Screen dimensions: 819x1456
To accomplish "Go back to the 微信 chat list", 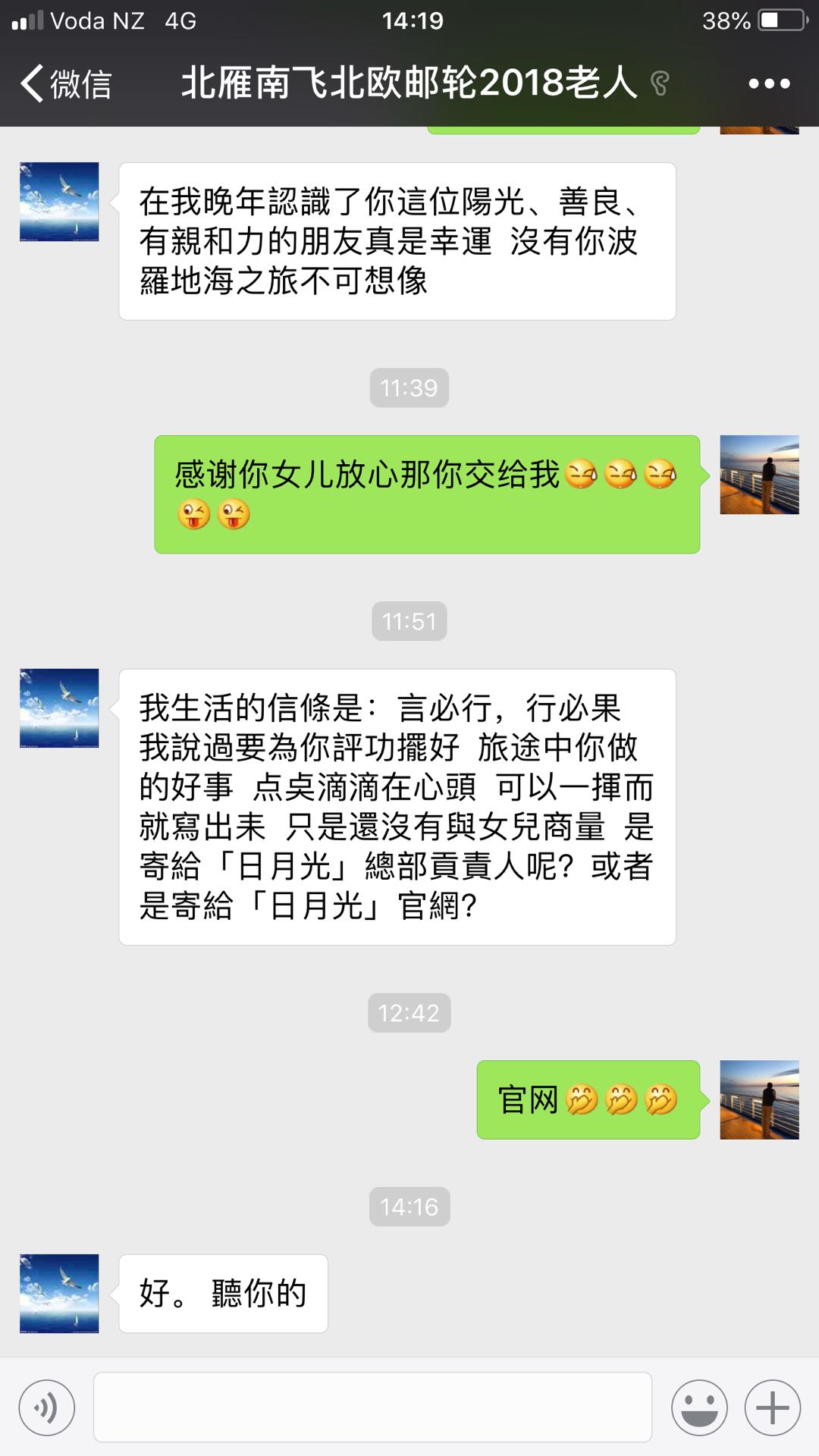I will (x=66, y=83).
